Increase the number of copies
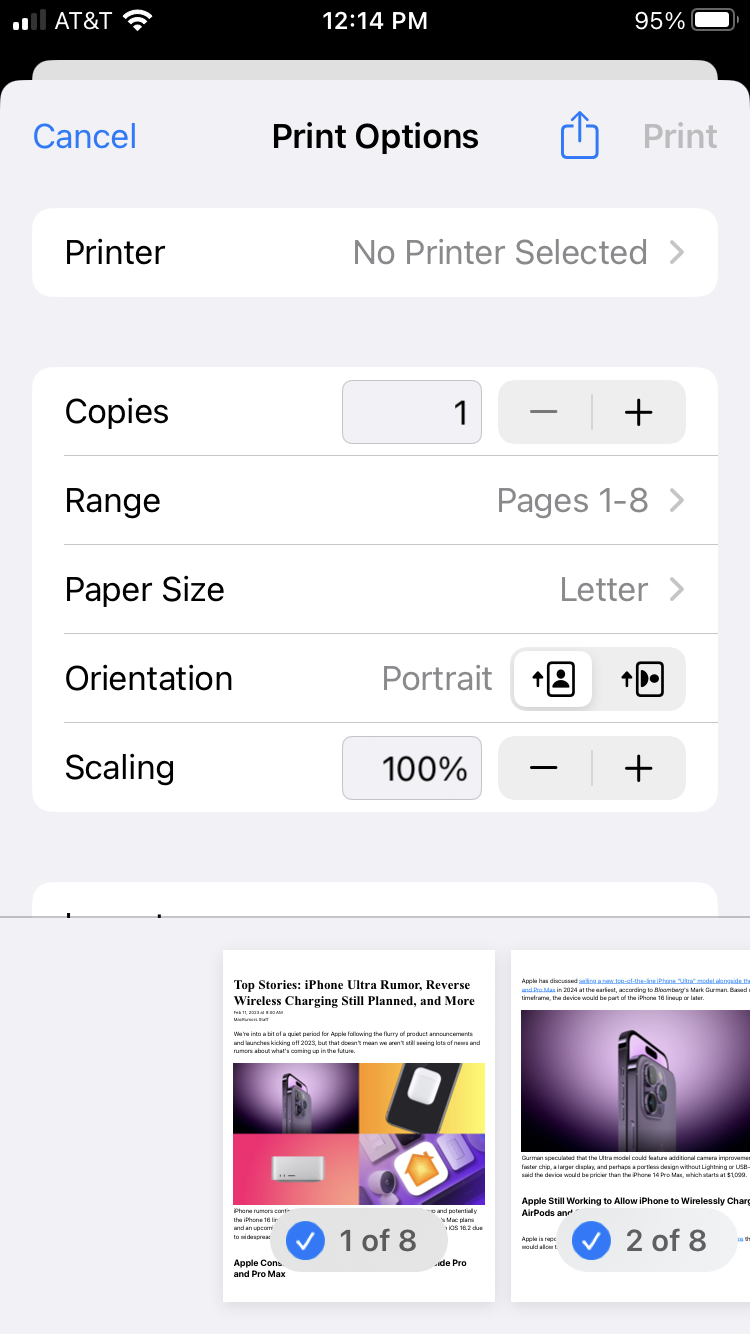 tap(639, 412)
